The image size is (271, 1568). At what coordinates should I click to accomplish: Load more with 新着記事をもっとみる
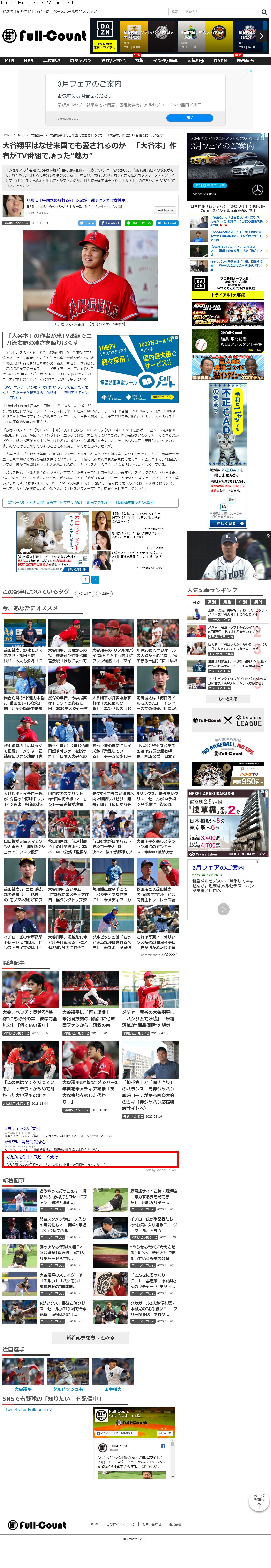[90, 1337]
